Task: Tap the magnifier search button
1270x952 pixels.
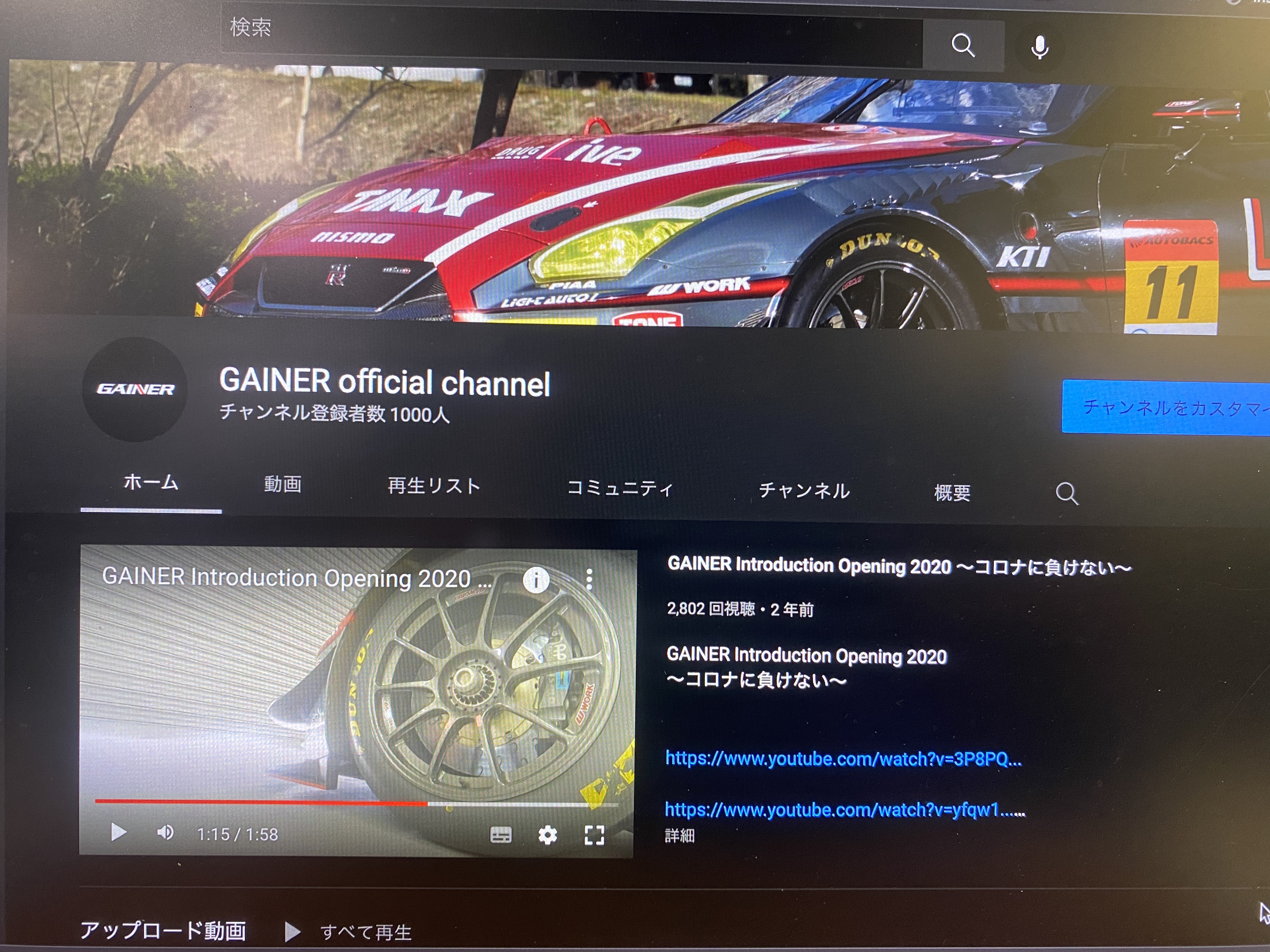Action: pos(963,45)
